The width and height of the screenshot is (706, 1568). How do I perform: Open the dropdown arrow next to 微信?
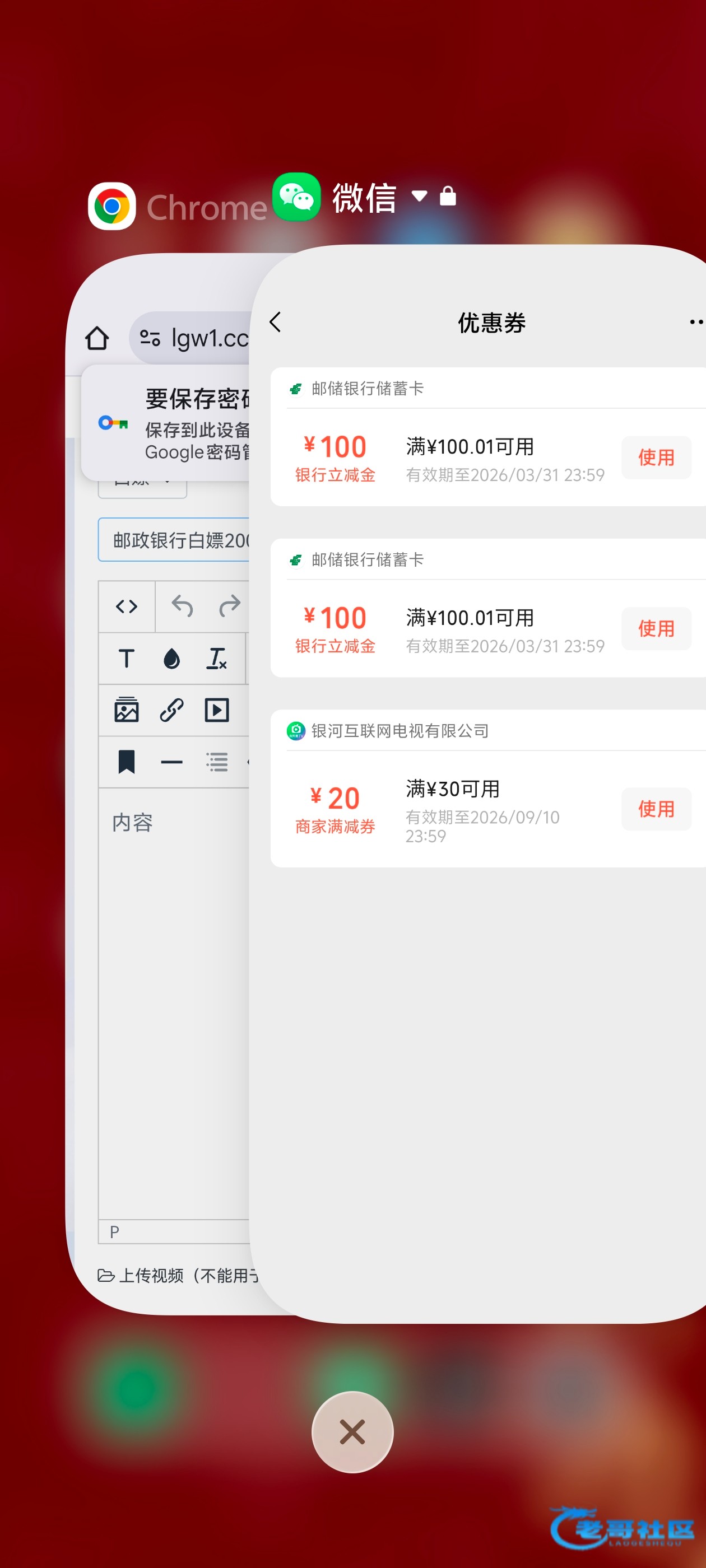419,196
